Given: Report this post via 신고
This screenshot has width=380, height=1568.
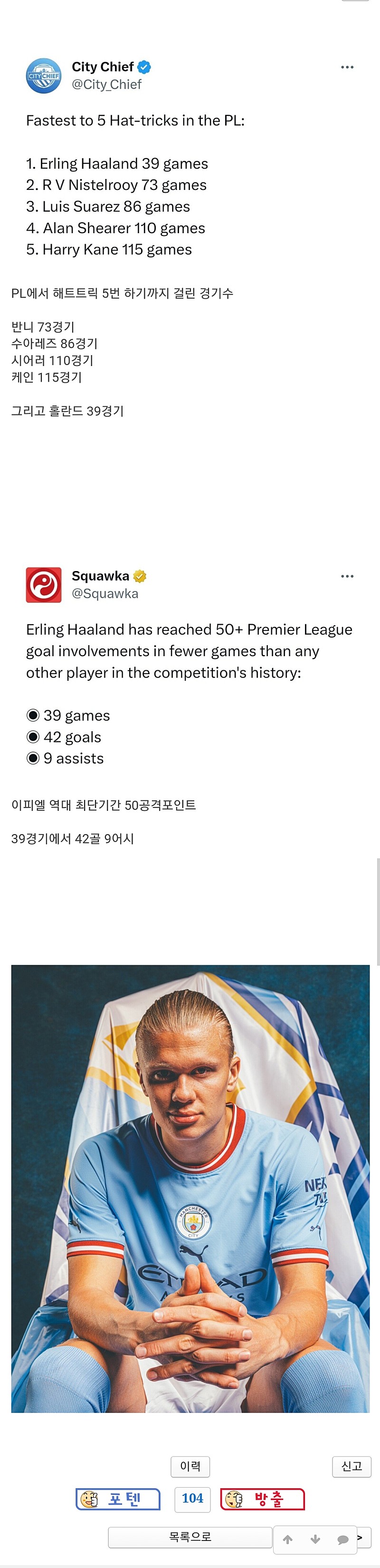Looking at the screenshot, I should (x=351, y=1466).
